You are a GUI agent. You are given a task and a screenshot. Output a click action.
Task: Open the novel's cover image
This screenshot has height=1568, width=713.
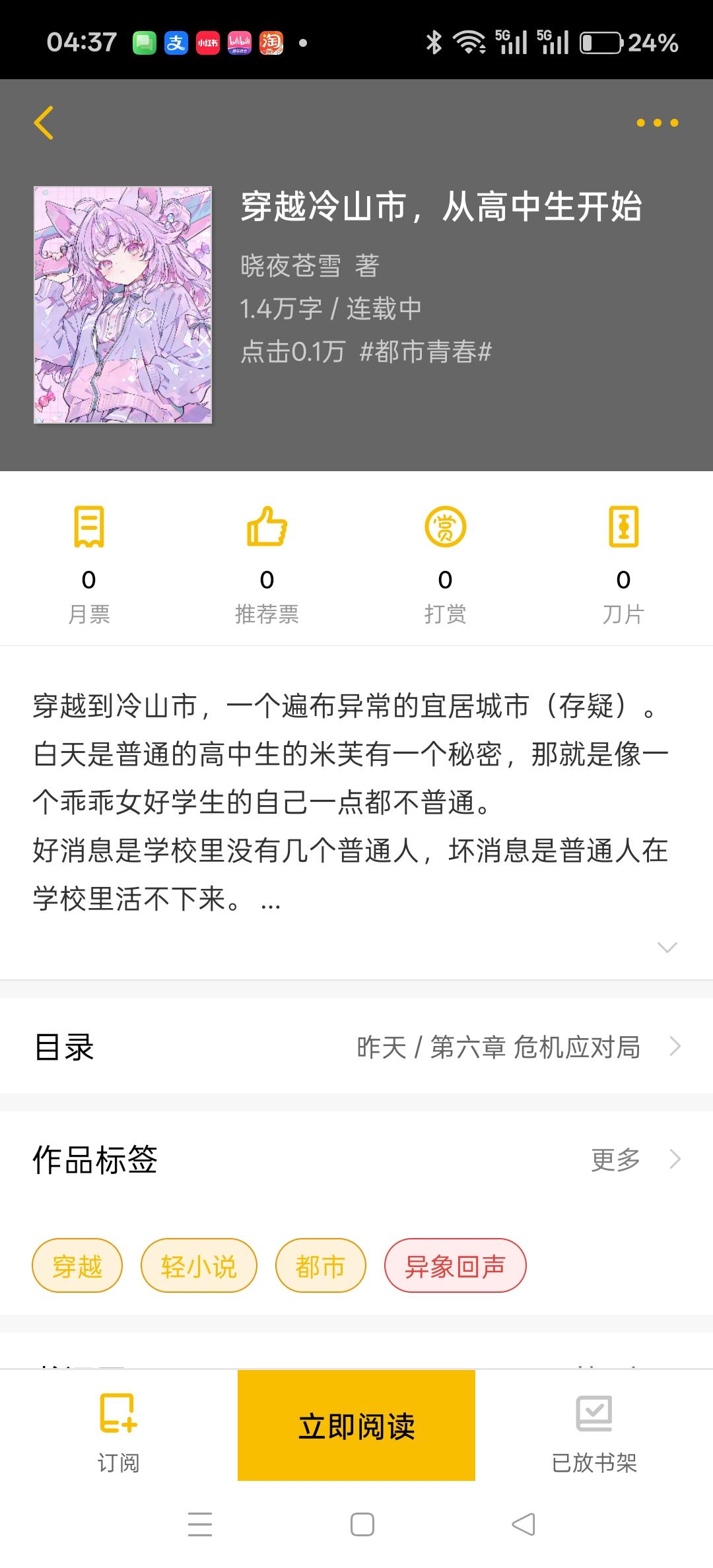(123, 305)
